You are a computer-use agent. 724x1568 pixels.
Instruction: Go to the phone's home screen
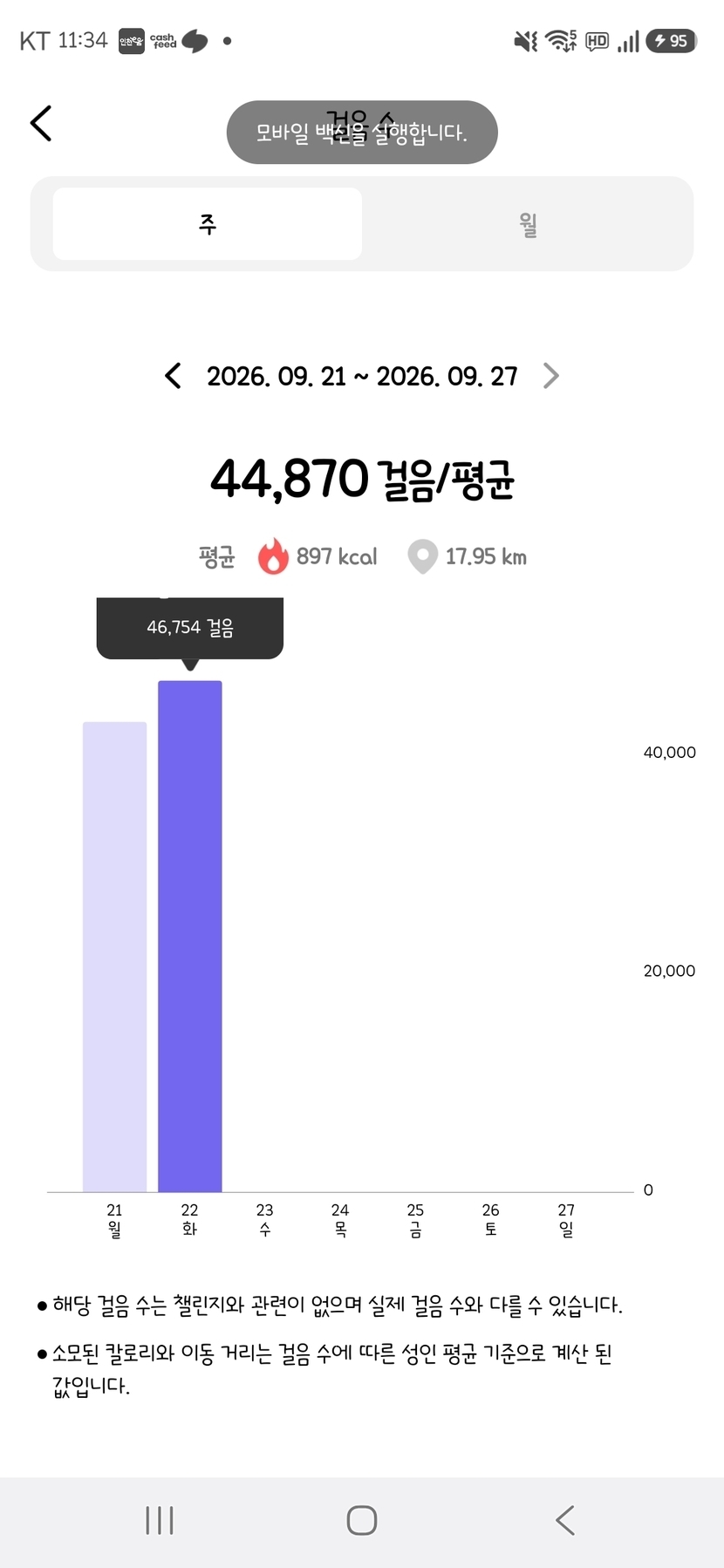click(x=362, y=1520)
